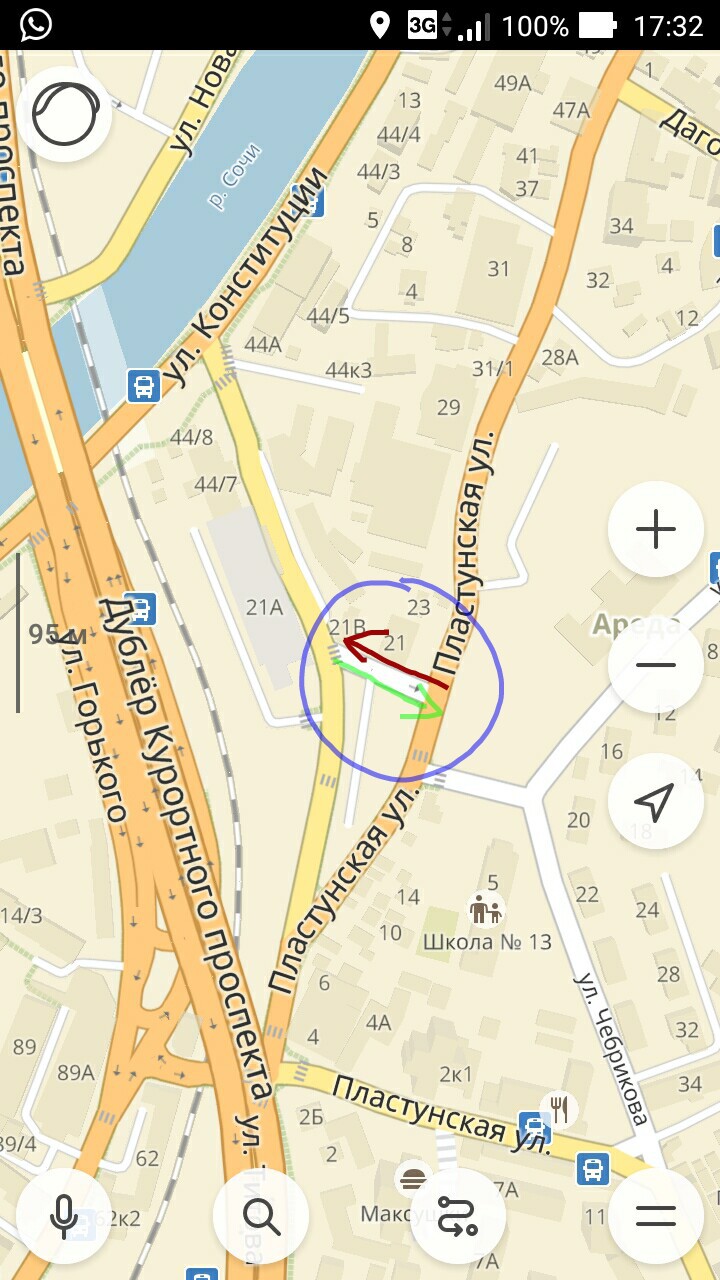Image resolution: width=720 pixels, height=1280 pixels.
Task: Open the Макси burger place marker
Action: [412, 1179]
